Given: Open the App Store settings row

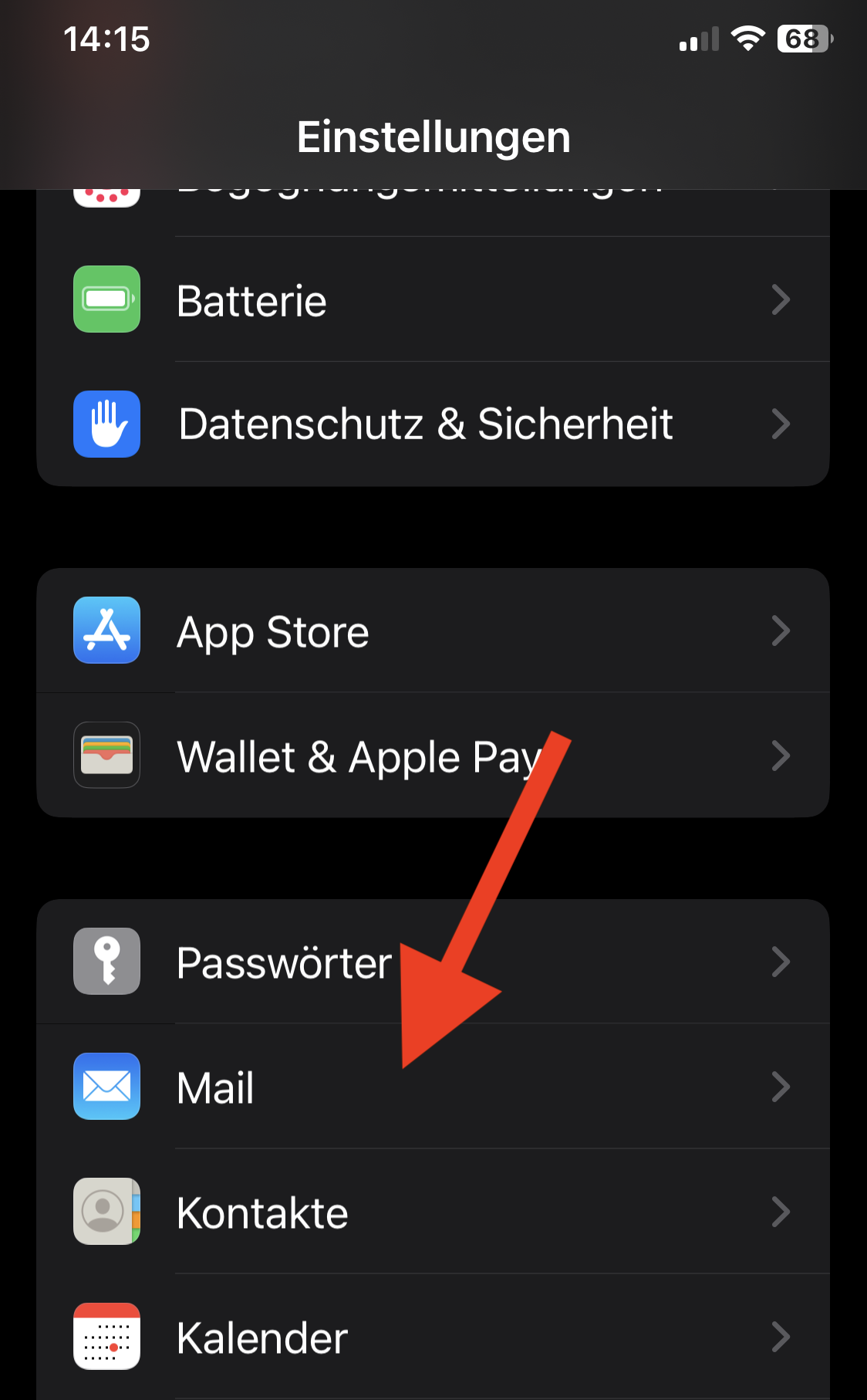Looking at the screenshot, I should click(x=433, y=631).
